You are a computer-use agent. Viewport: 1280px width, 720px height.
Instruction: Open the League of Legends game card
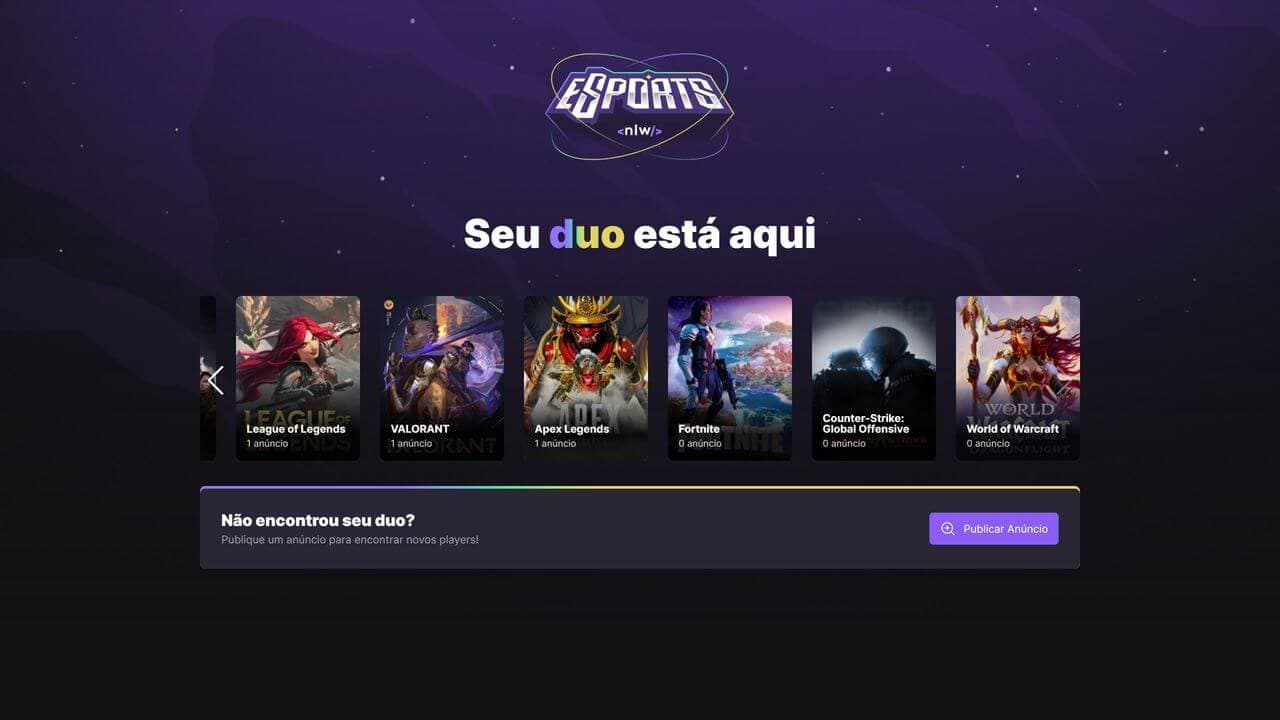coord(297,378)
